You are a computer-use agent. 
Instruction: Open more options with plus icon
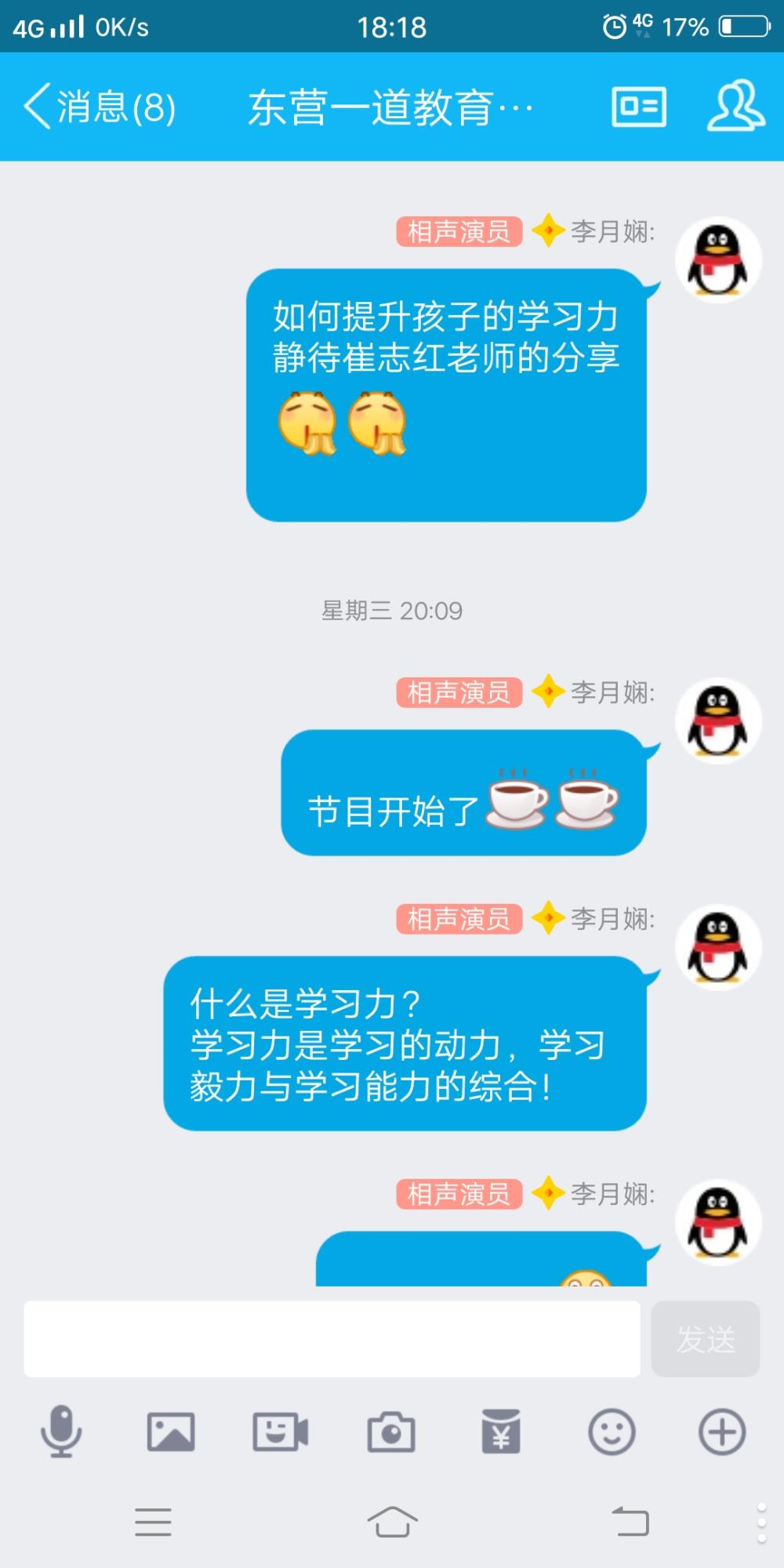pyautogui.click(x=722, y=1432)
